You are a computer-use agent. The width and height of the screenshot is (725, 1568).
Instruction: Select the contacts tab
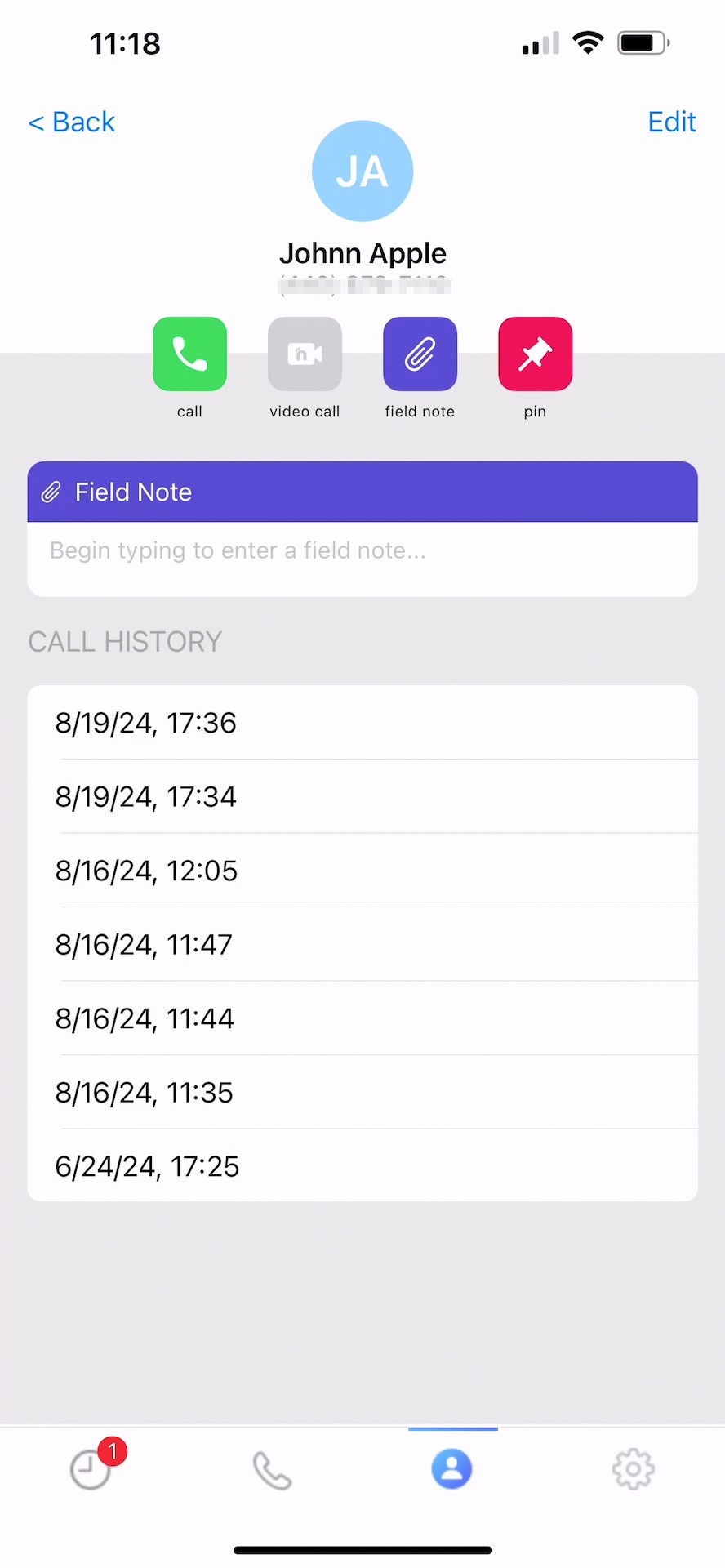click(x=452, y=1469)
